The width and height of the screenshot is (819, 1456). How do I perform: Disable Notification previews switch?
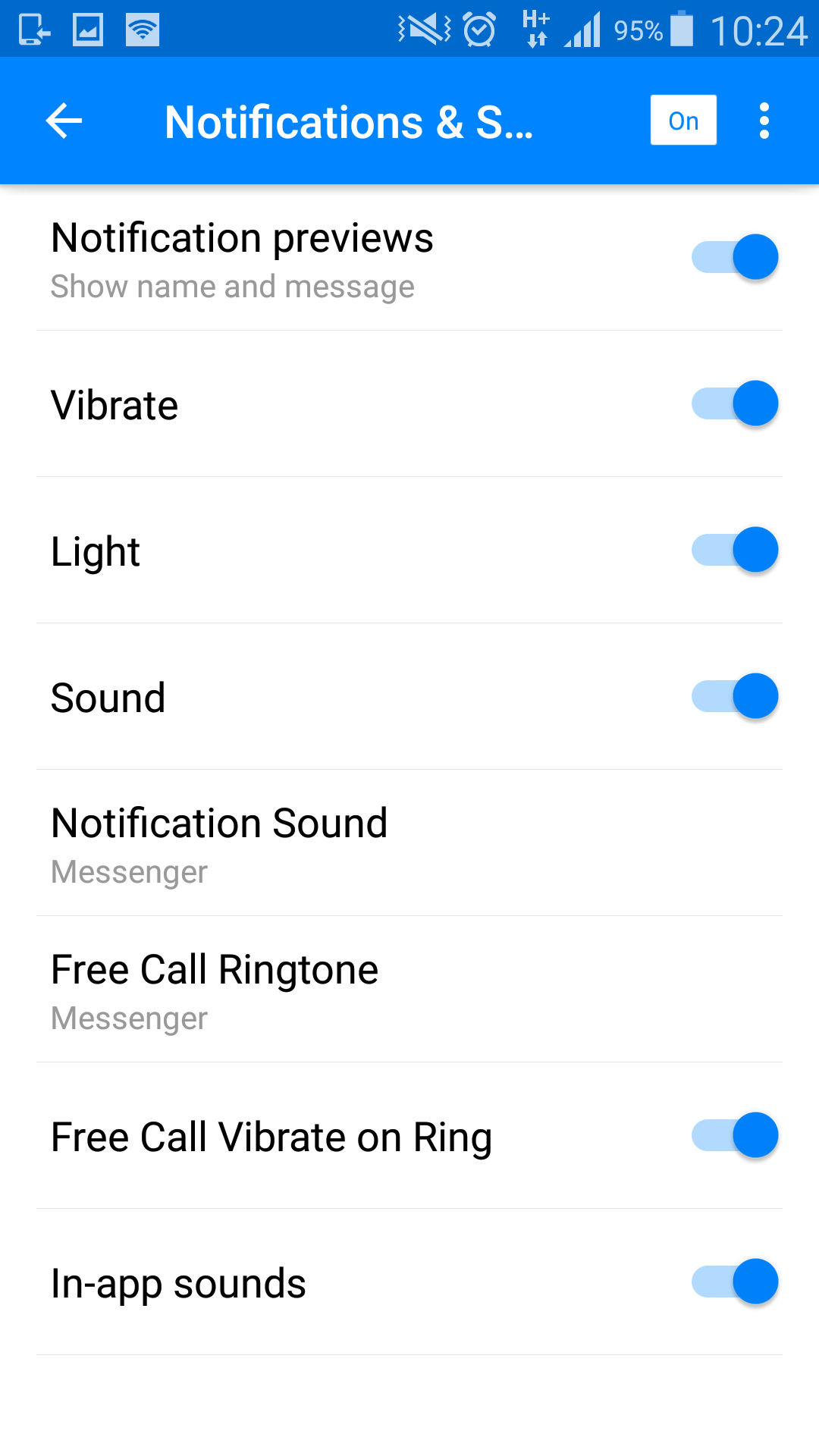[735, 257]
